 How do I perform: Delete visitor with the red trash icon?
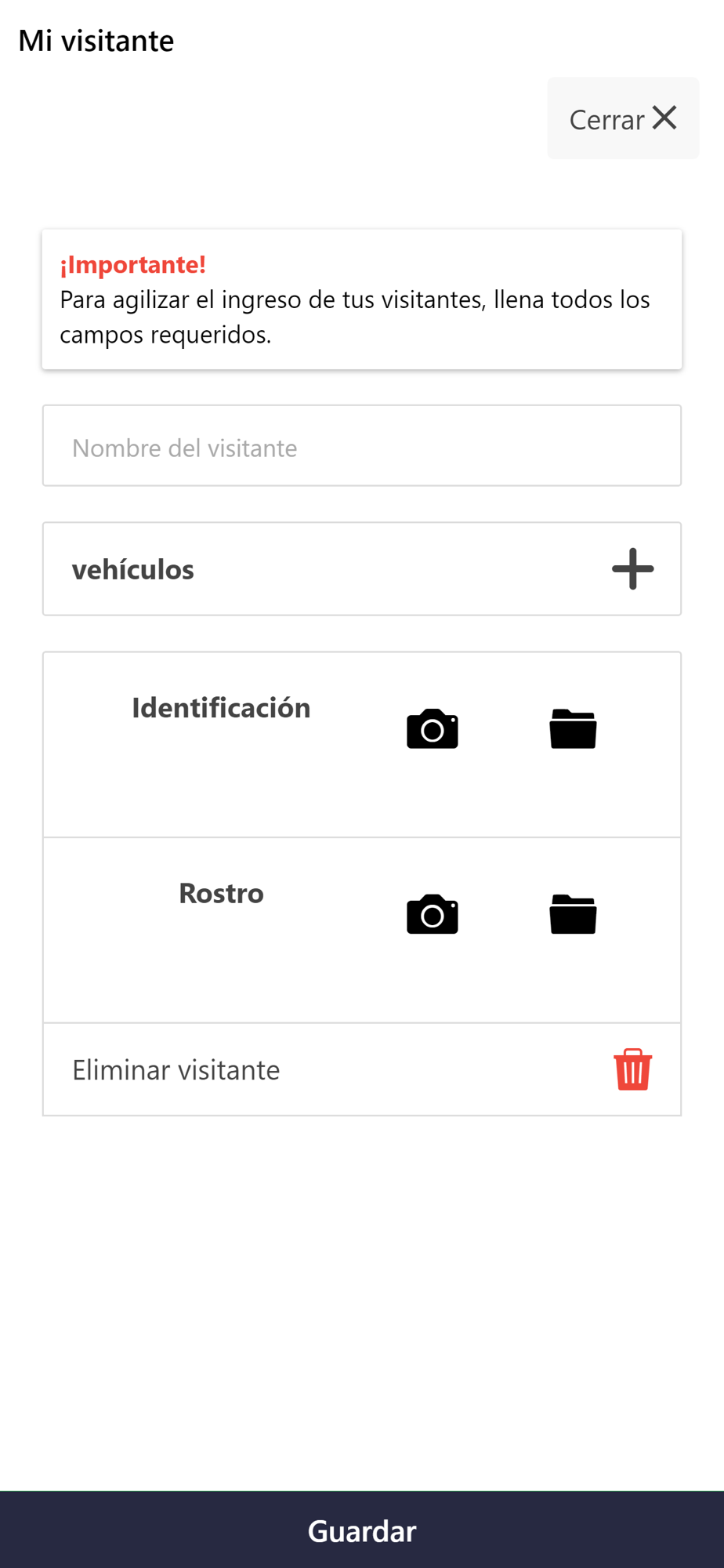point(633,1069)
